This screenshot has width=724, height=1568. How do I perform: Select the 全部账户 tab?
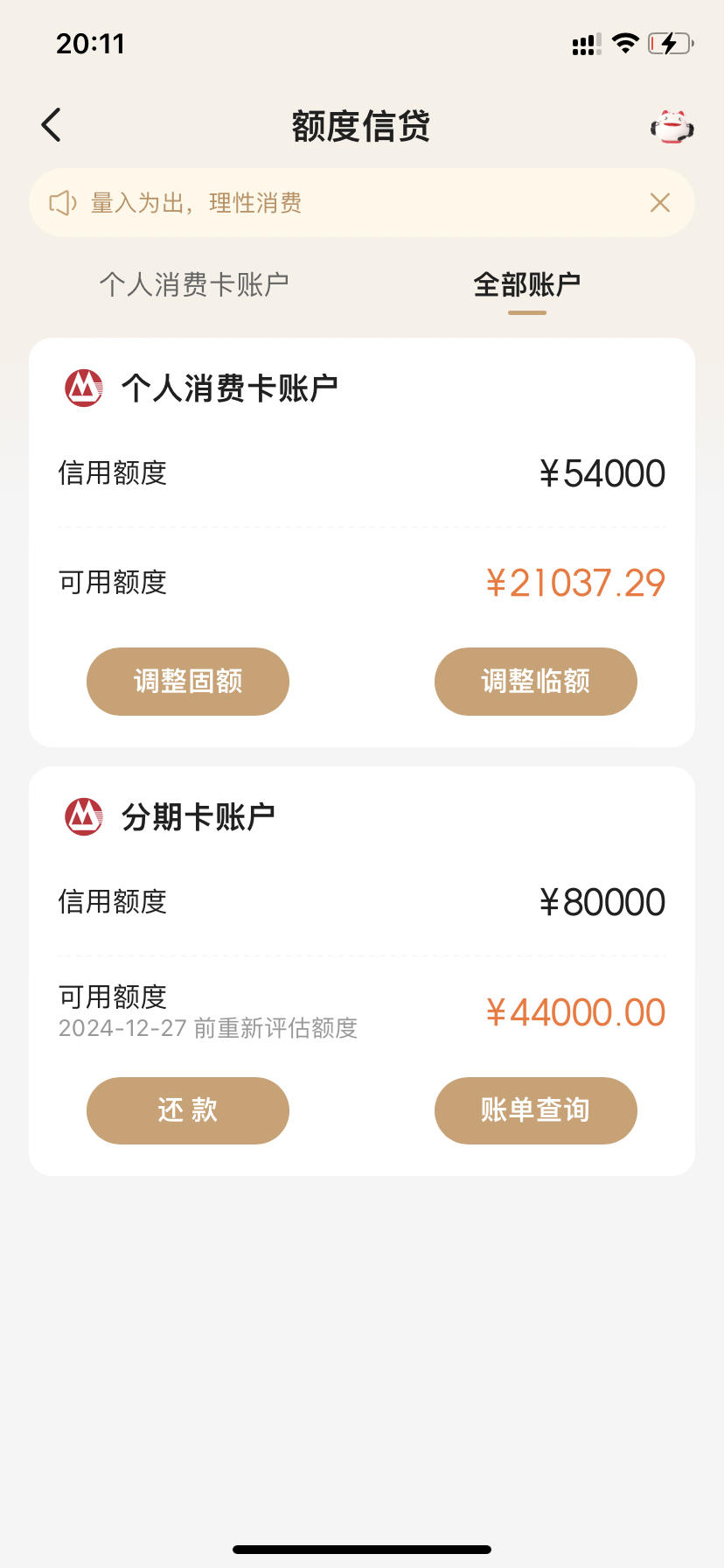[527, 284]
